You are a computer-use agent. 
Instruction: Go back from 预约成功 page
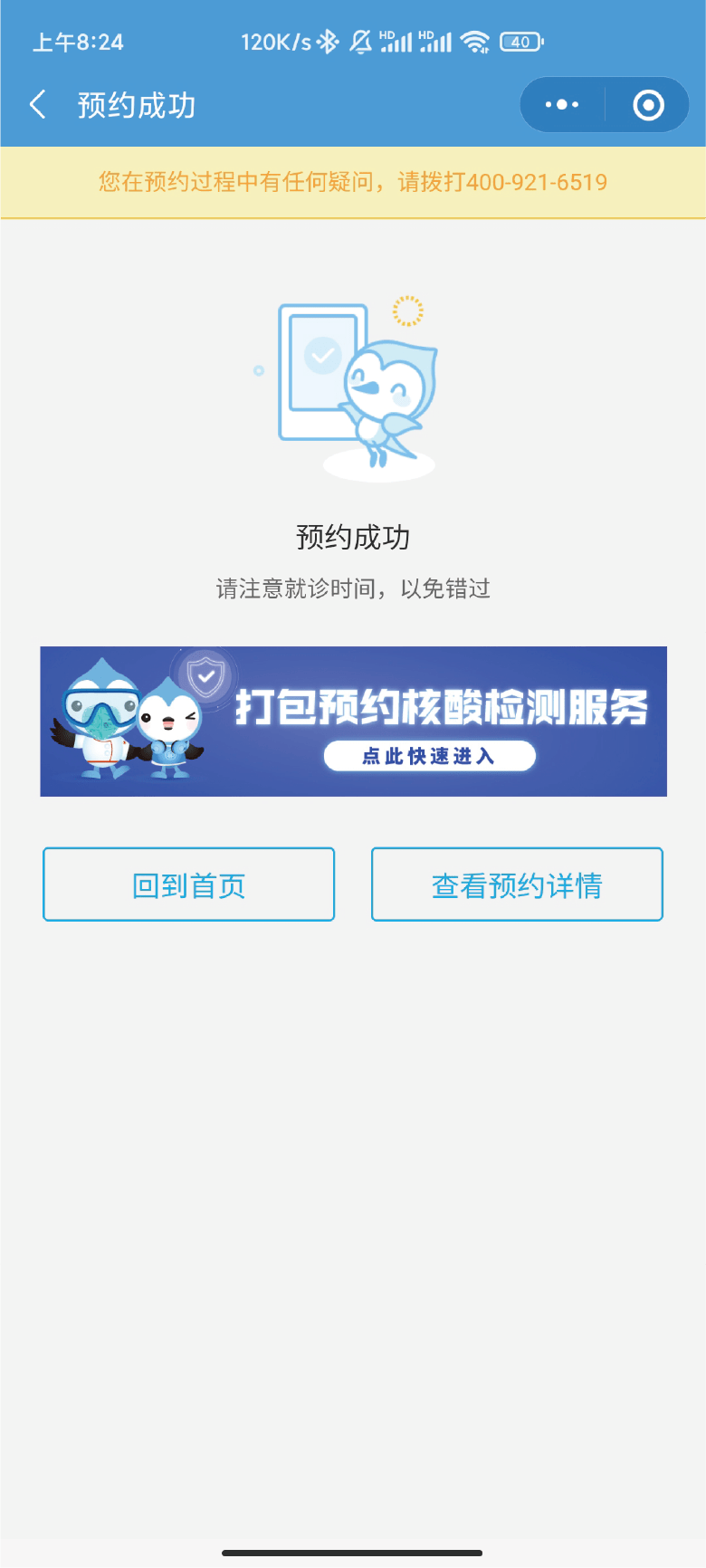point(38,105)
